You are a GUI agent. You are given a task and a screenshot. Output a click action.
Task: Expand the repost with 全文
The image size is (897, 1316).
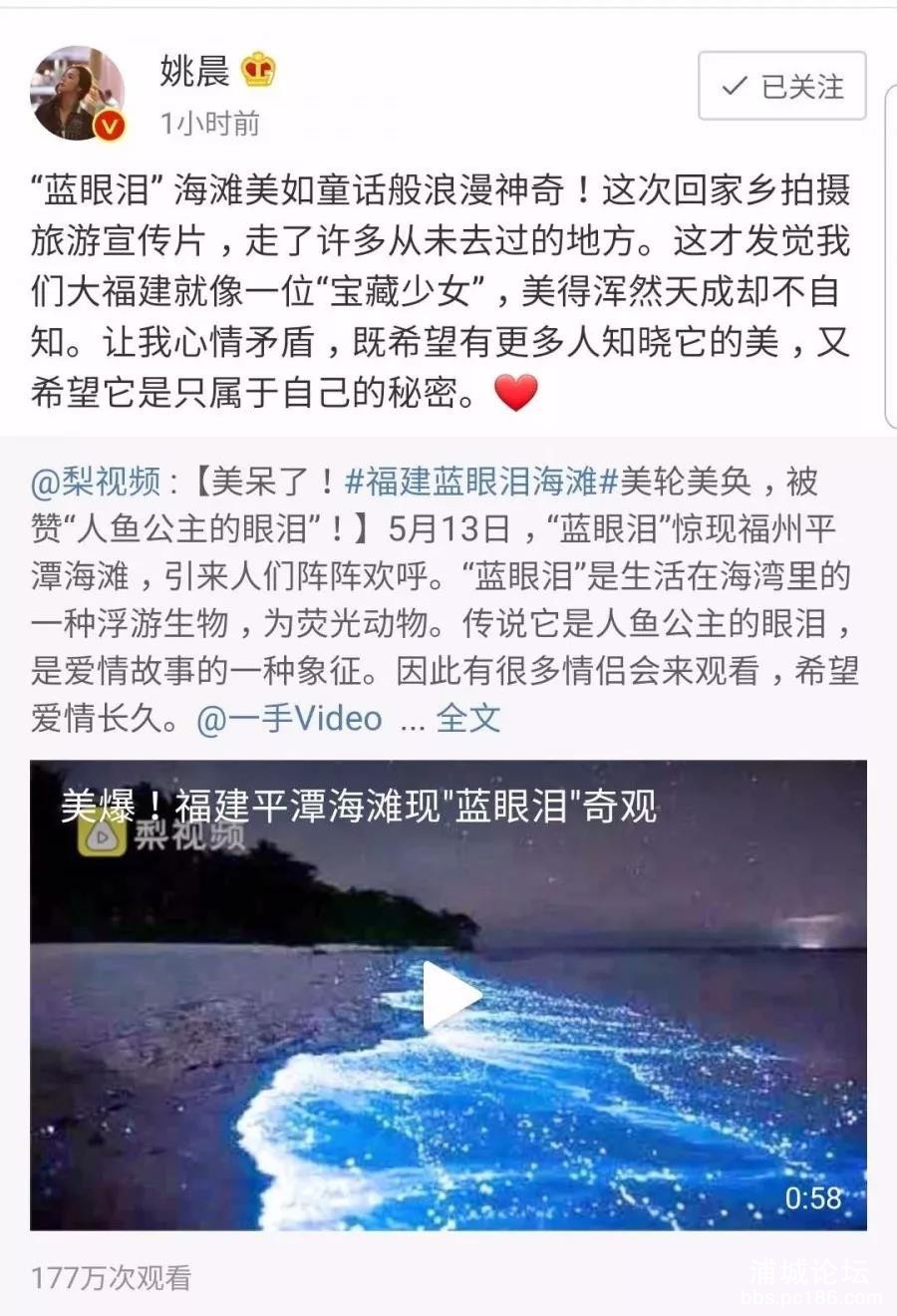pyautogui.click(x=467, y=718)
